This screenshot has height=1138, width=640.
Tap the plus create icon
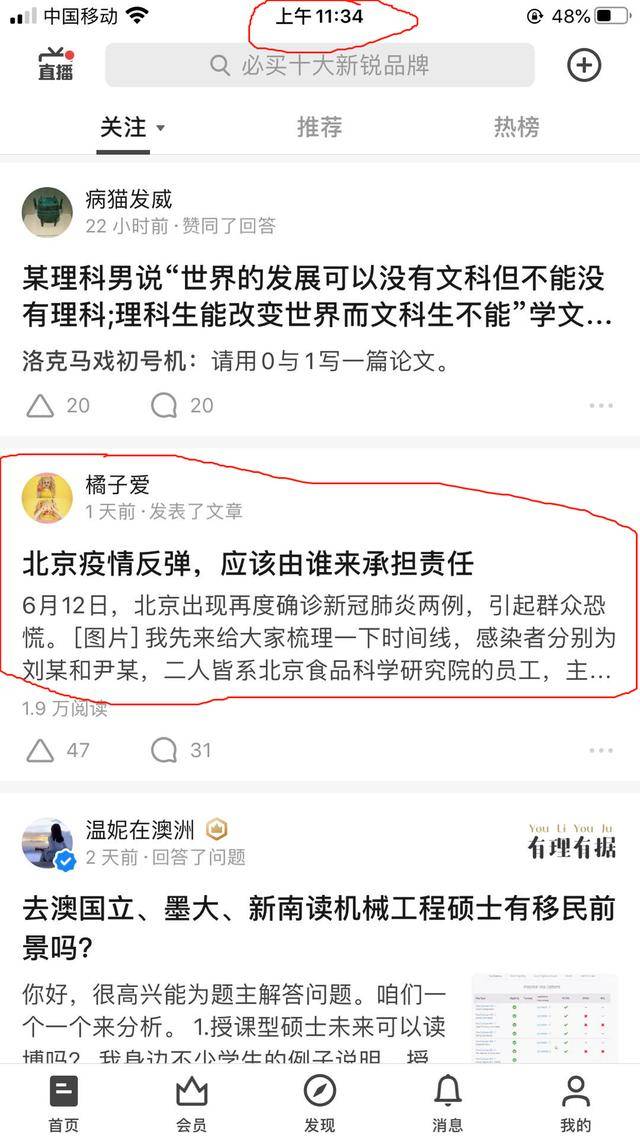[x=584, y=66]
